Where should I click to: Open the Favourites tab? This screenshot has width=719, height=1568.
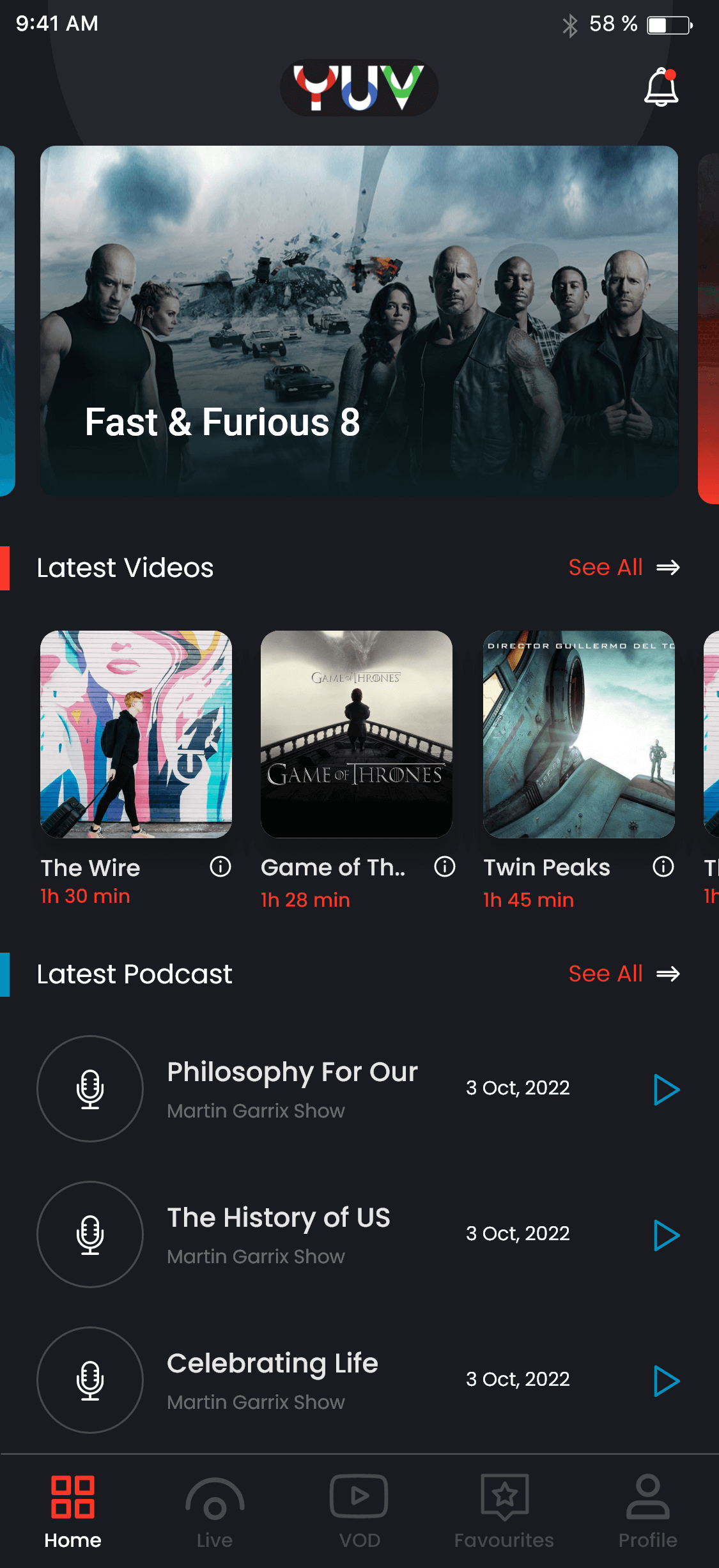tap(504, 1512)
